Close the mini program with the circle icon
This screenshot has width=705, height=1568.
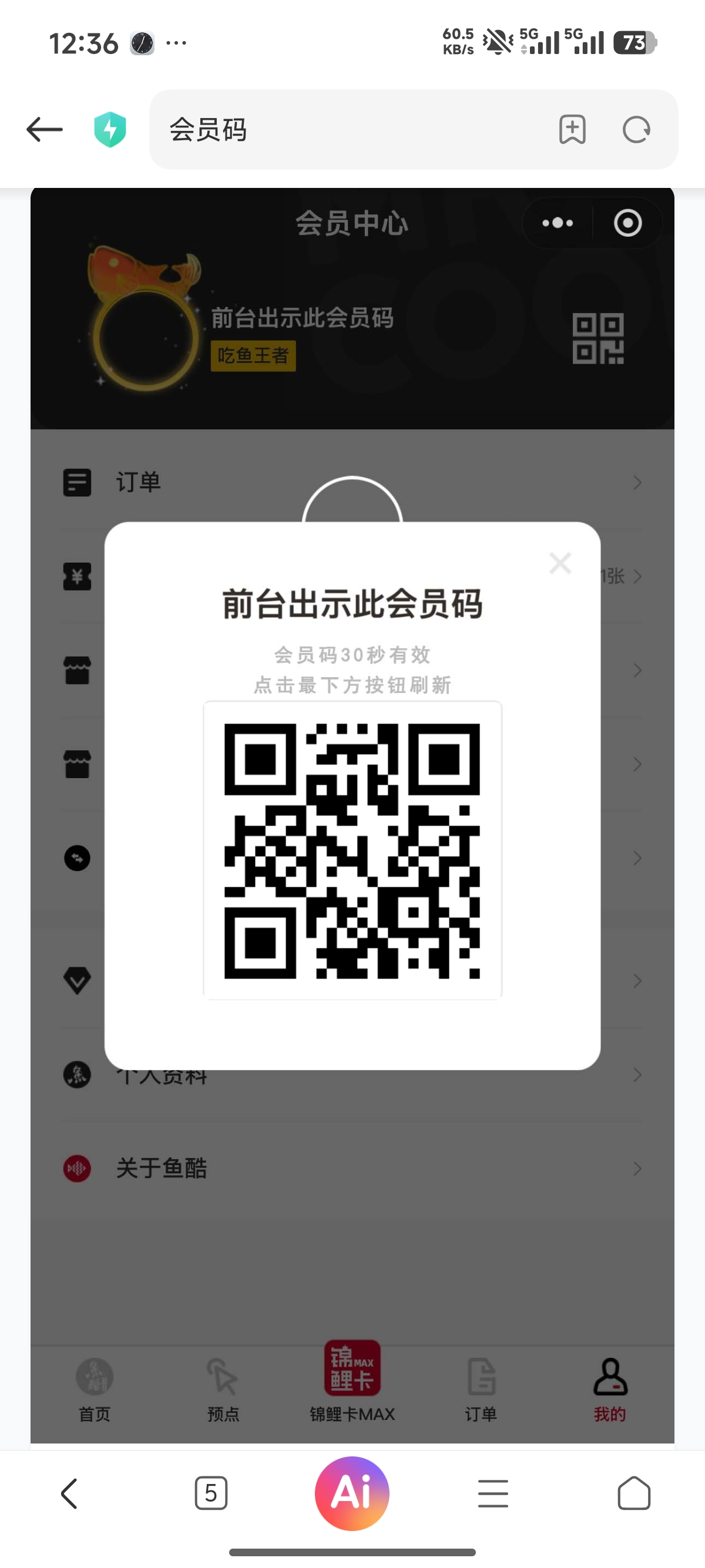coord(627,223)
